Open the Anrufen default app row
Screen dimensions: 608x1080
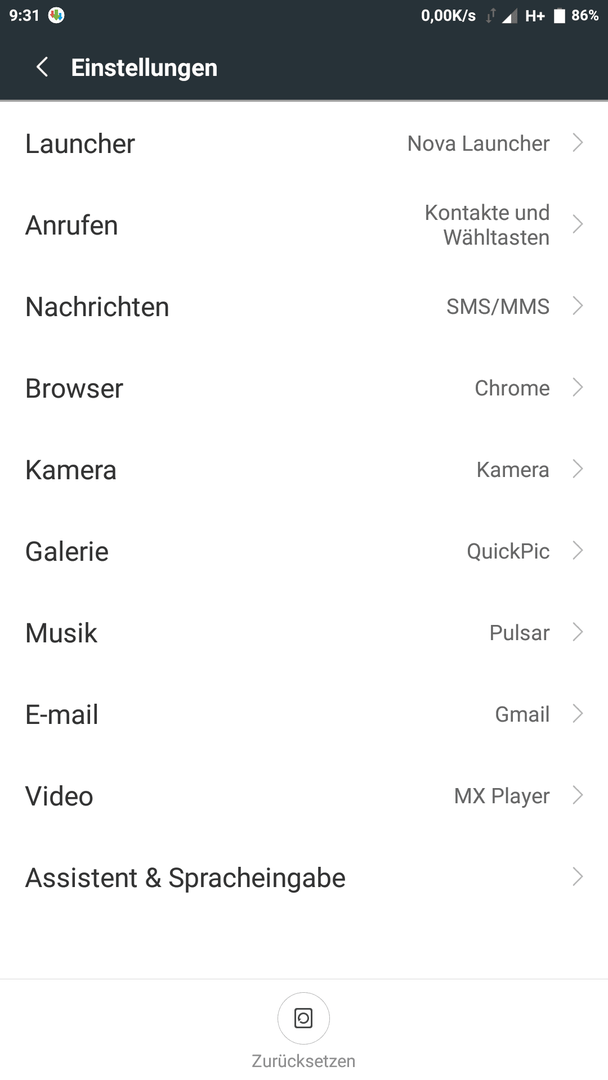click(x=304, y=225)
